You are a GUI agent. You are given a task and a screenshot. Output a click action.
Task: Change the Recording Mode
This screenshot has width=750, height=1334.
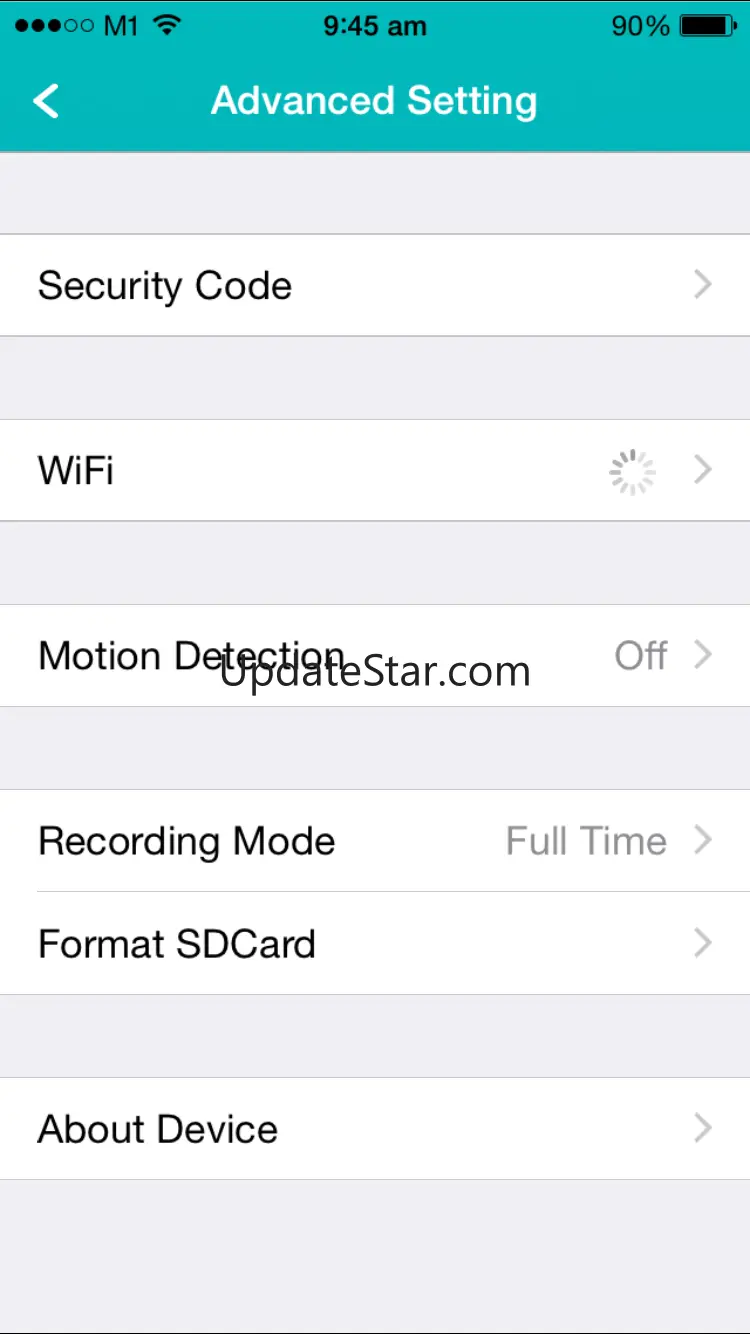[x=375, y=841]
